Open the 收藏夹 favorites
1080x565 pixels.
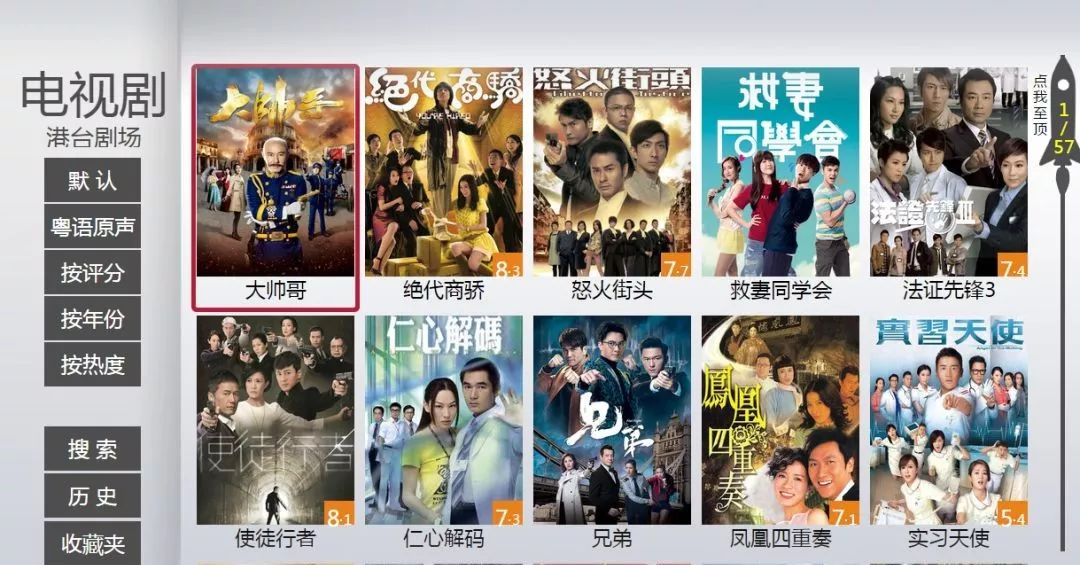pos(92,544)
